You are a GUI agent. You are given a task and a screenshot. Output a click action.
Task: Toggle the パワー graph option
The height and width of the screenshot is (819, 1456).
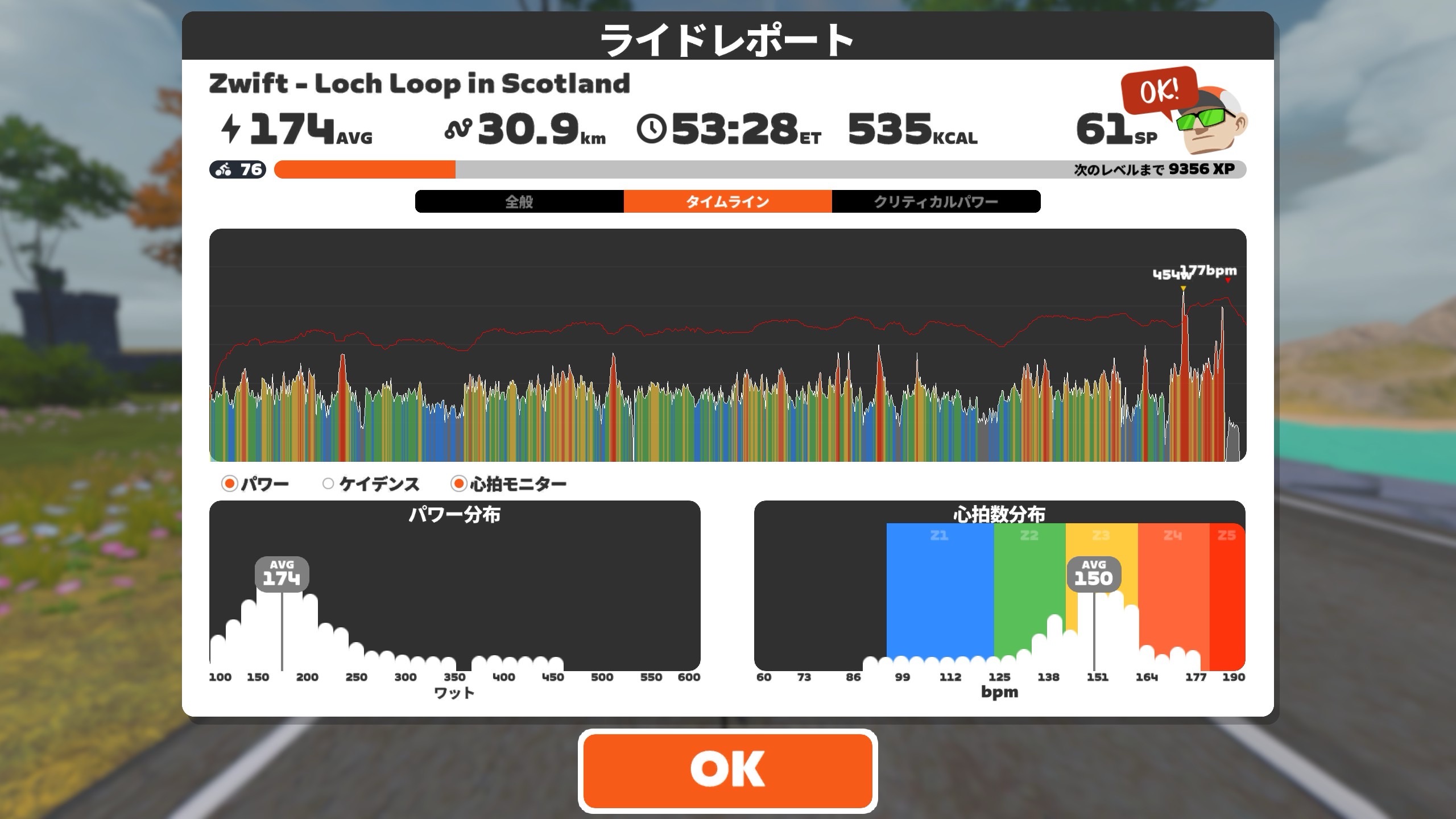pyautogui.click(x=230, y=484)
